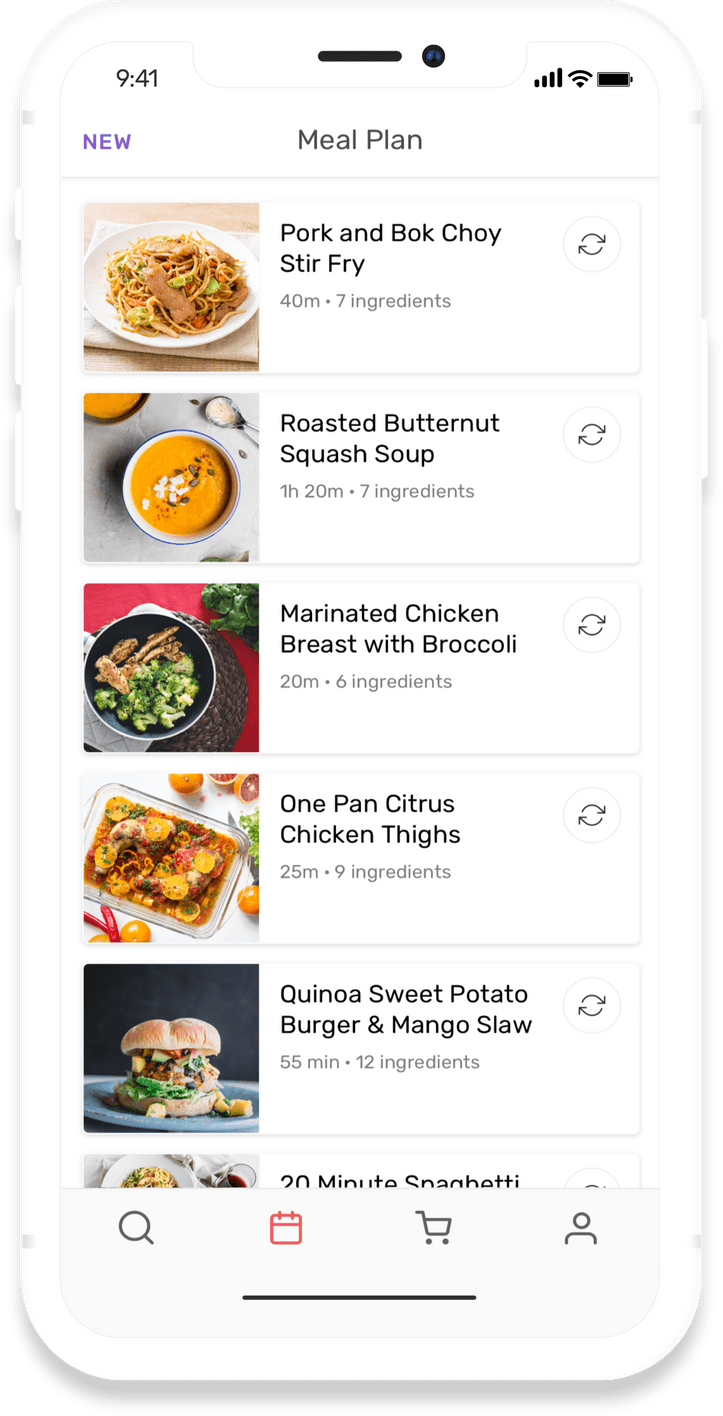Viewport: 723px width, 1416px height.
Task: Open the shopping cart tab
Action: coord(433,1228)
